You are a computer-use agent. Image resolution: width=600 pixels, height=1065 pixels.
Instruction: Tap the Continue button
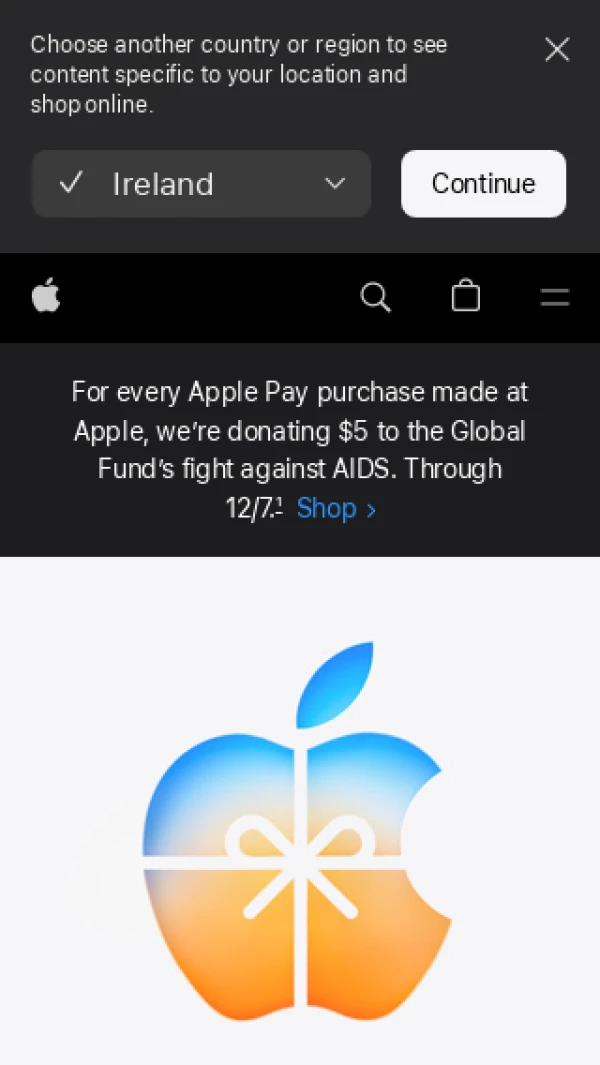coord(483,184)
